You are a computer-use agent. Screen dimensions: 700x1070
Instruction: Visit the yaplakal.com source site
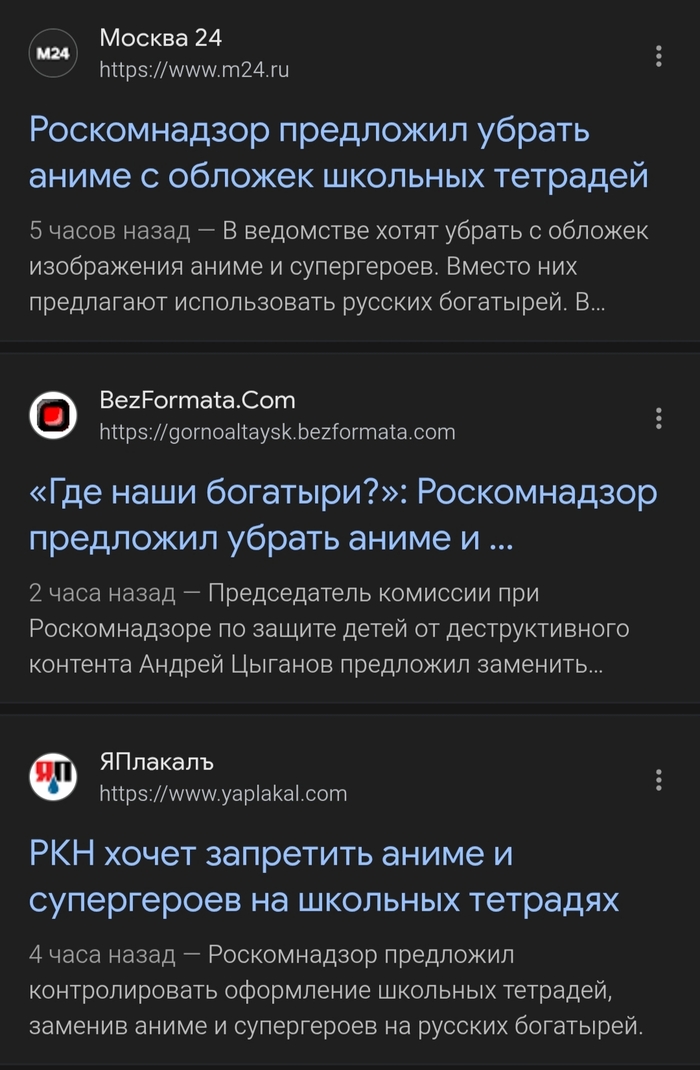tap(223, 794)
